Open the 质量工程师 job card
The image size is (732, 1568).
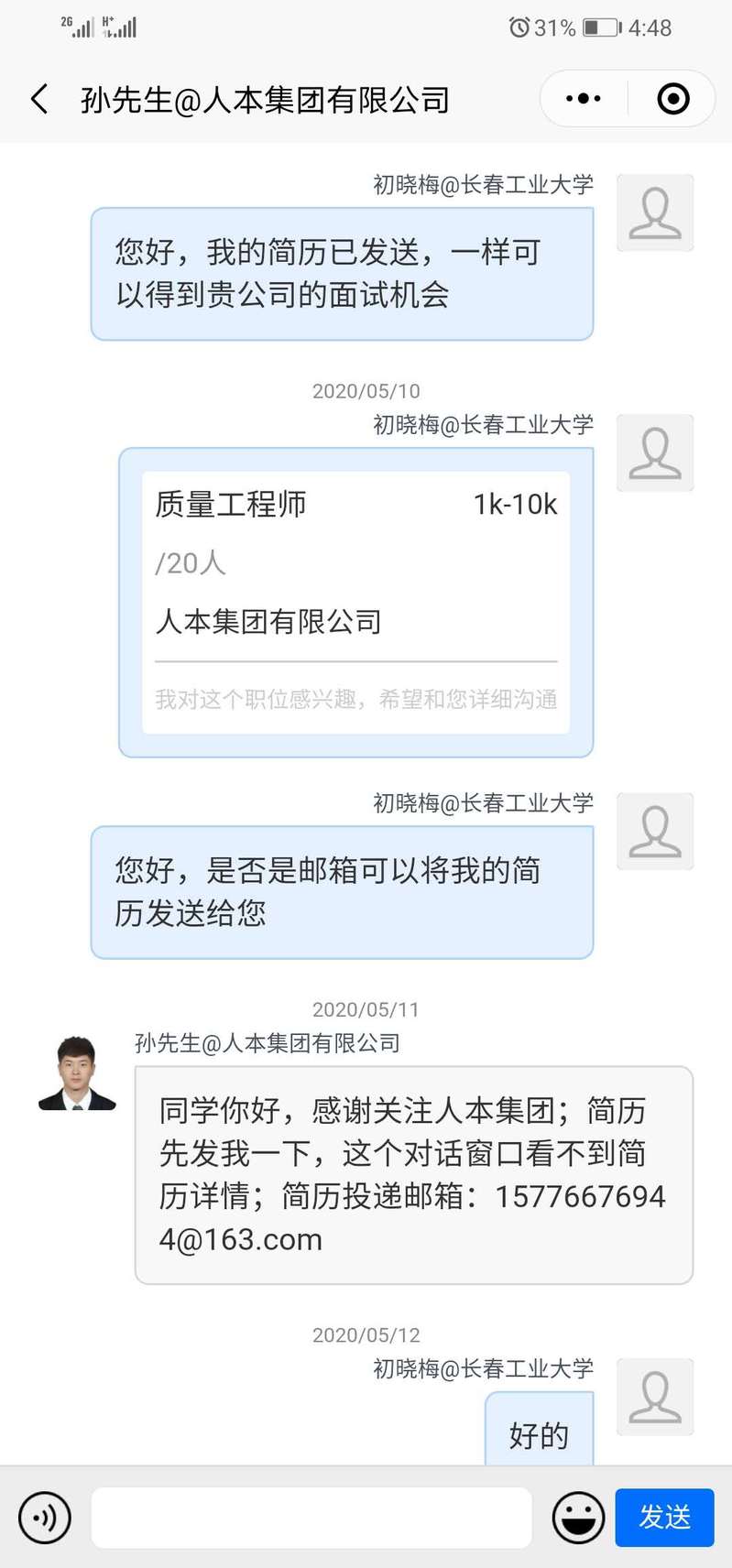click(355, 602)
